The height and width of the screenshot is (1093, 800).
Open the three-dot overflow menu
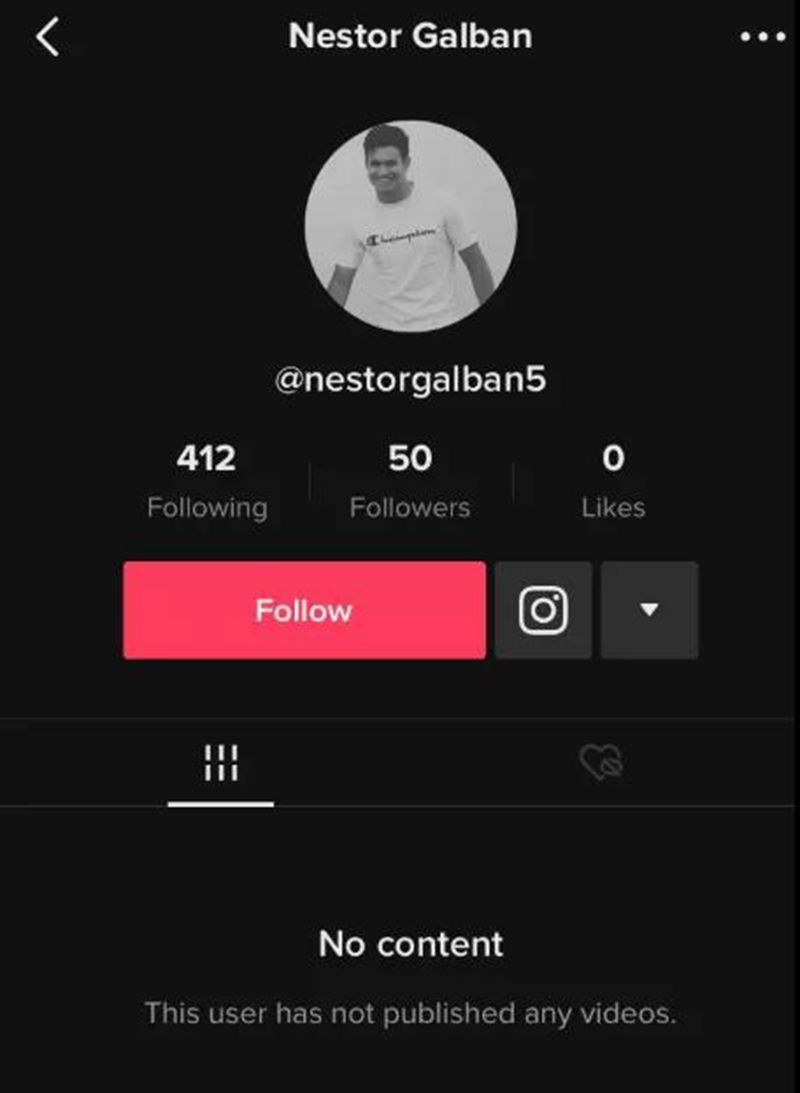click(762, 38)
